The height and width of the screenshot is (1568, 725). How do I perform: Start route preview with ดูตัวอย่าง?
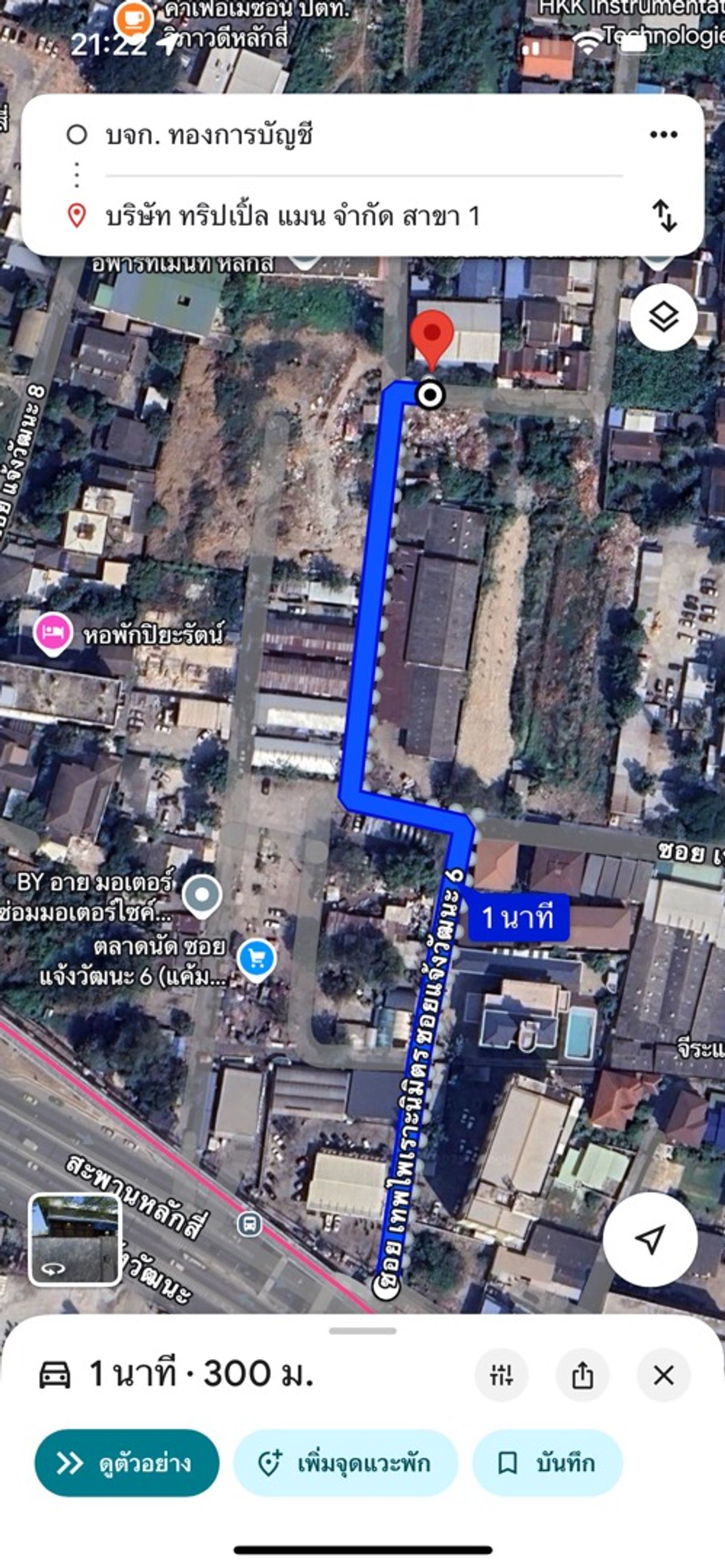point(126,1463)
